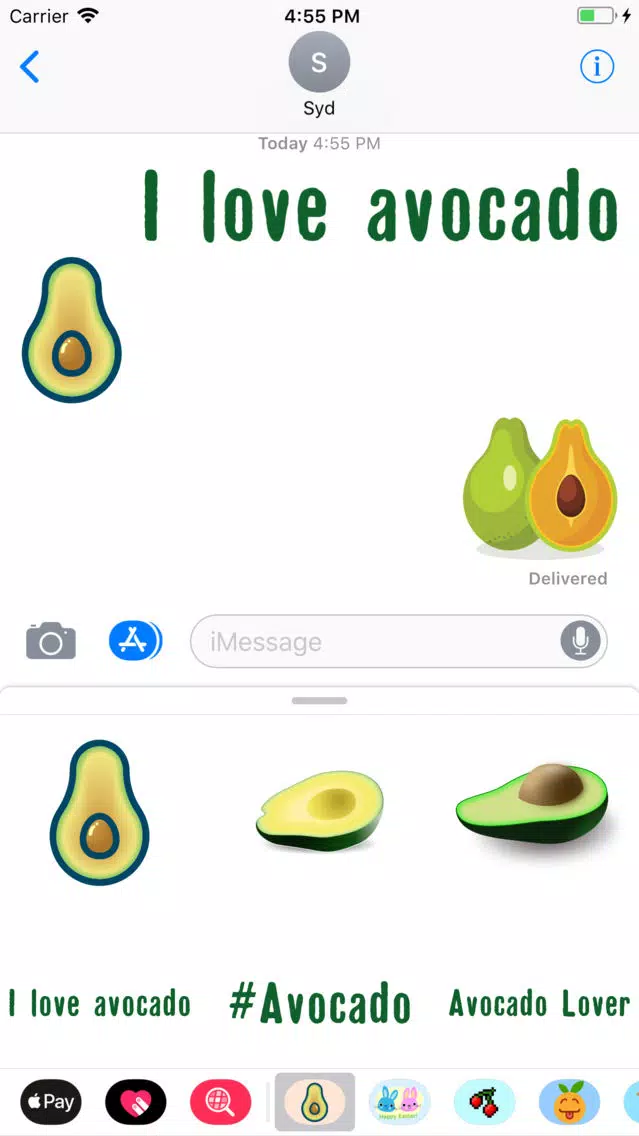Start voice dictation with the microphone
639x1136 pixels.
coord(580,641)
